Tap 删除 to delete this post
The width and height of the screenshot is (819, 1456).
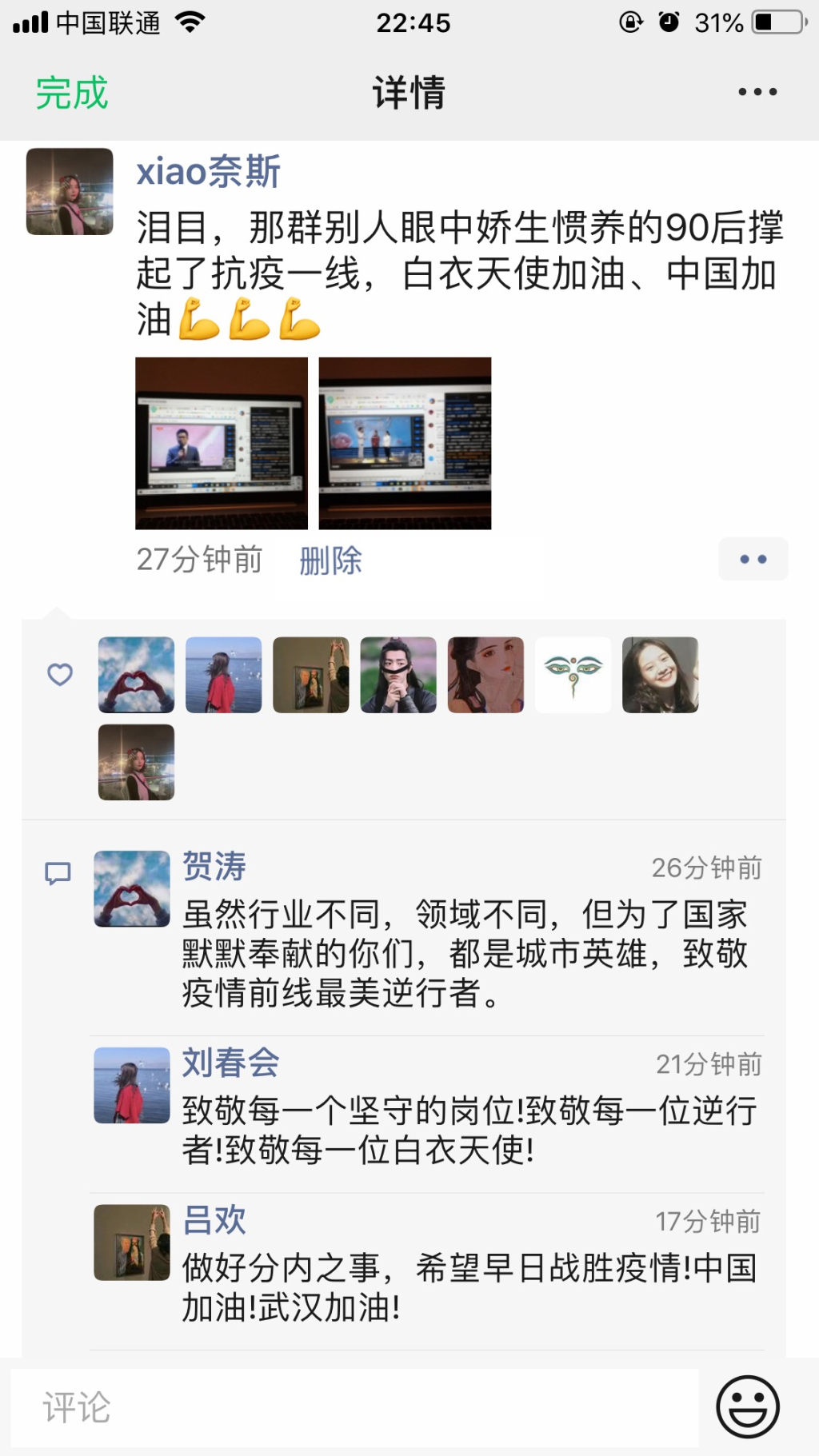pos(330,560)
